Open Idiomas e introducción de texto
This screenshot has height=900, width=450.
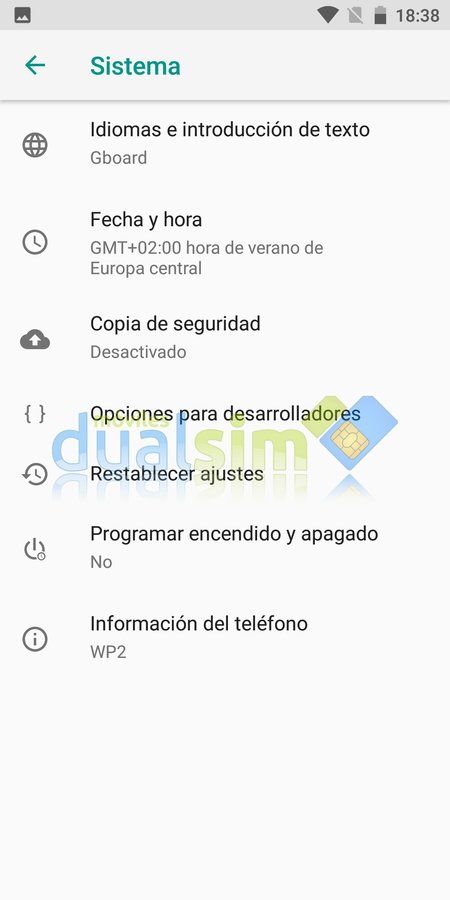[225, 143]
